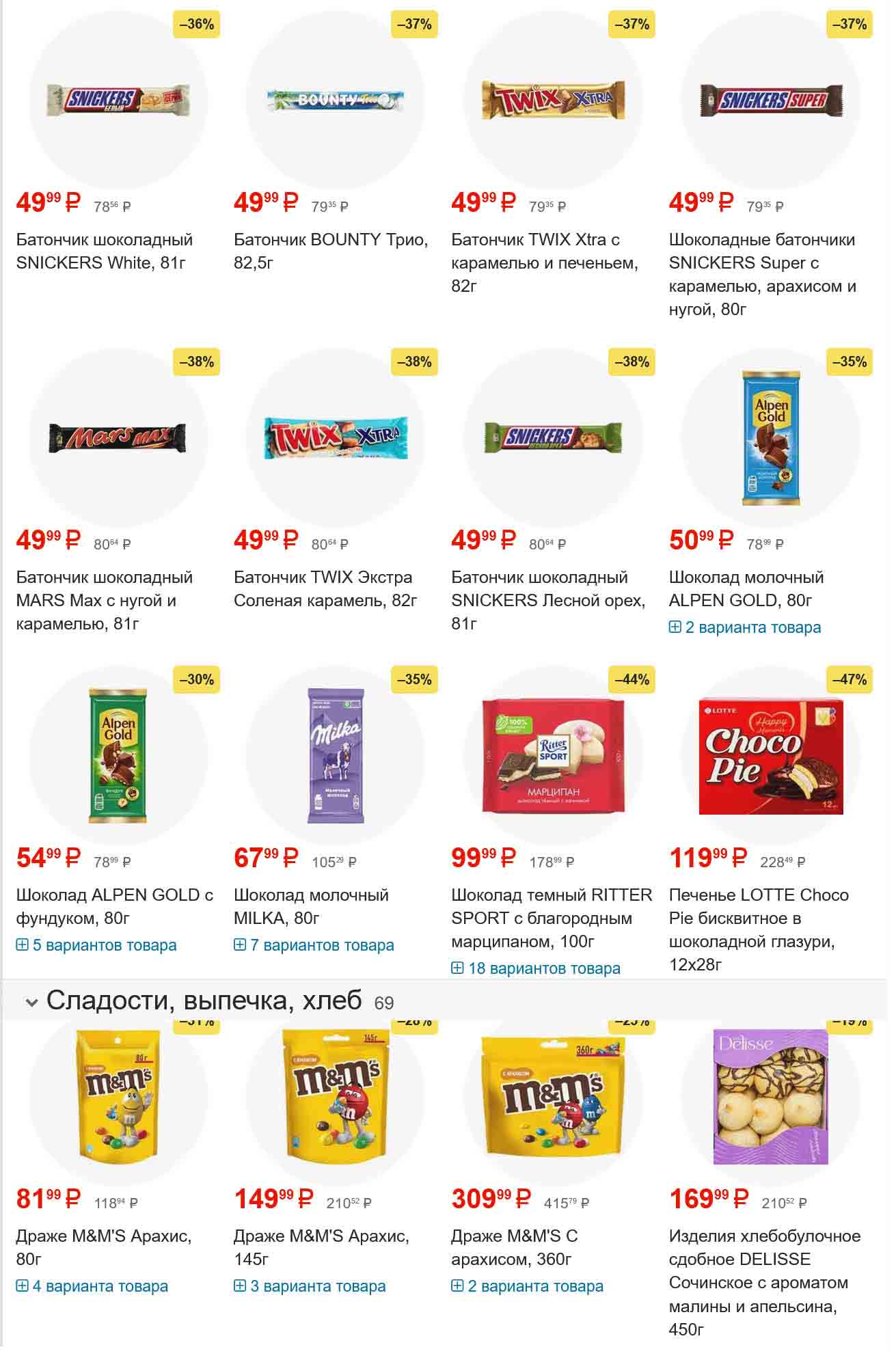Image resolution: width=896 pixels, height=1360 pixels.
Task: View TWIX Xtra с карамелью и печеньем
Action: coord(544,262)
